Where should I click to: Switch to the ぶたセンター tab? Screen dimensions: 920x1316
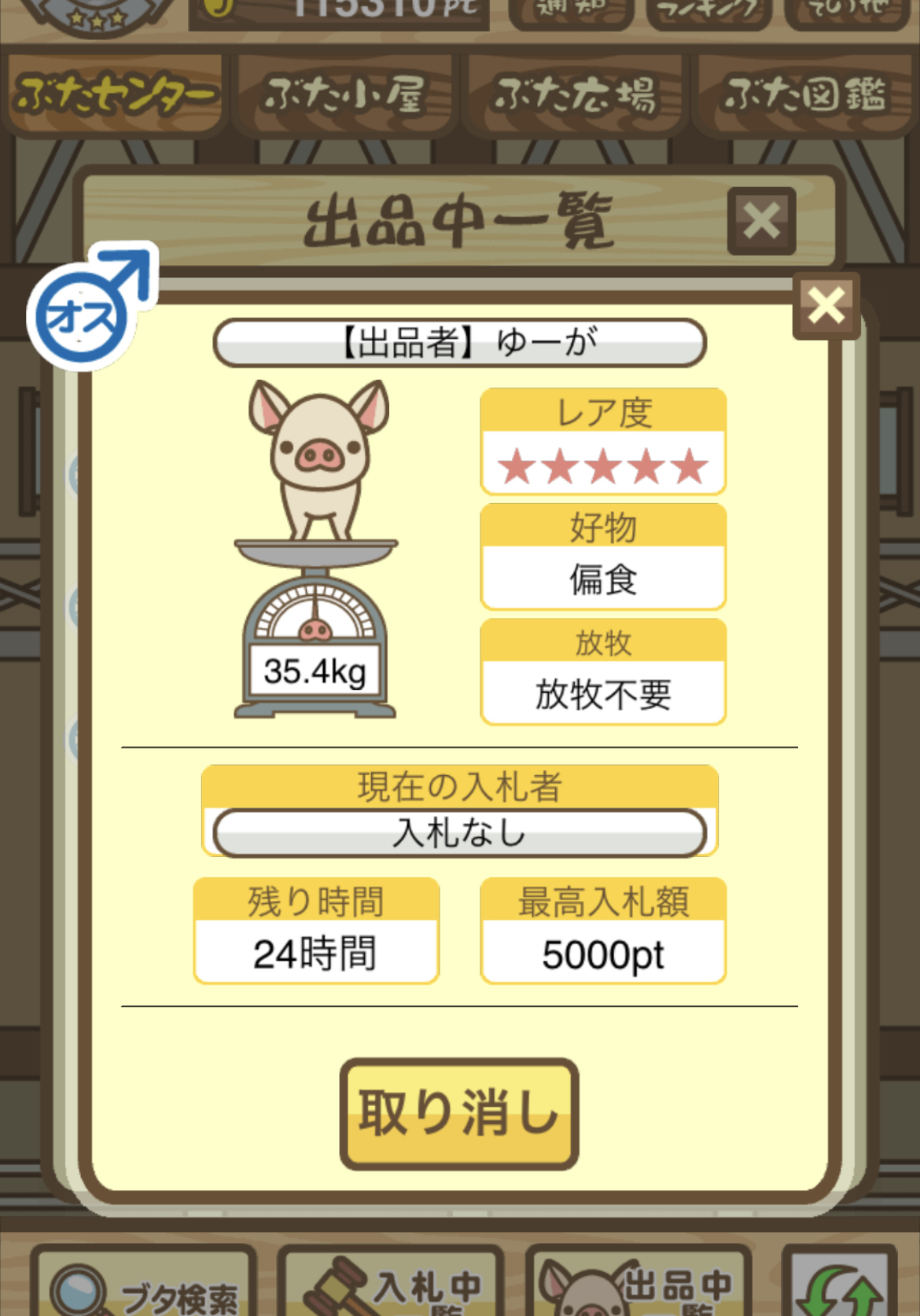click(x=115, y=95)
